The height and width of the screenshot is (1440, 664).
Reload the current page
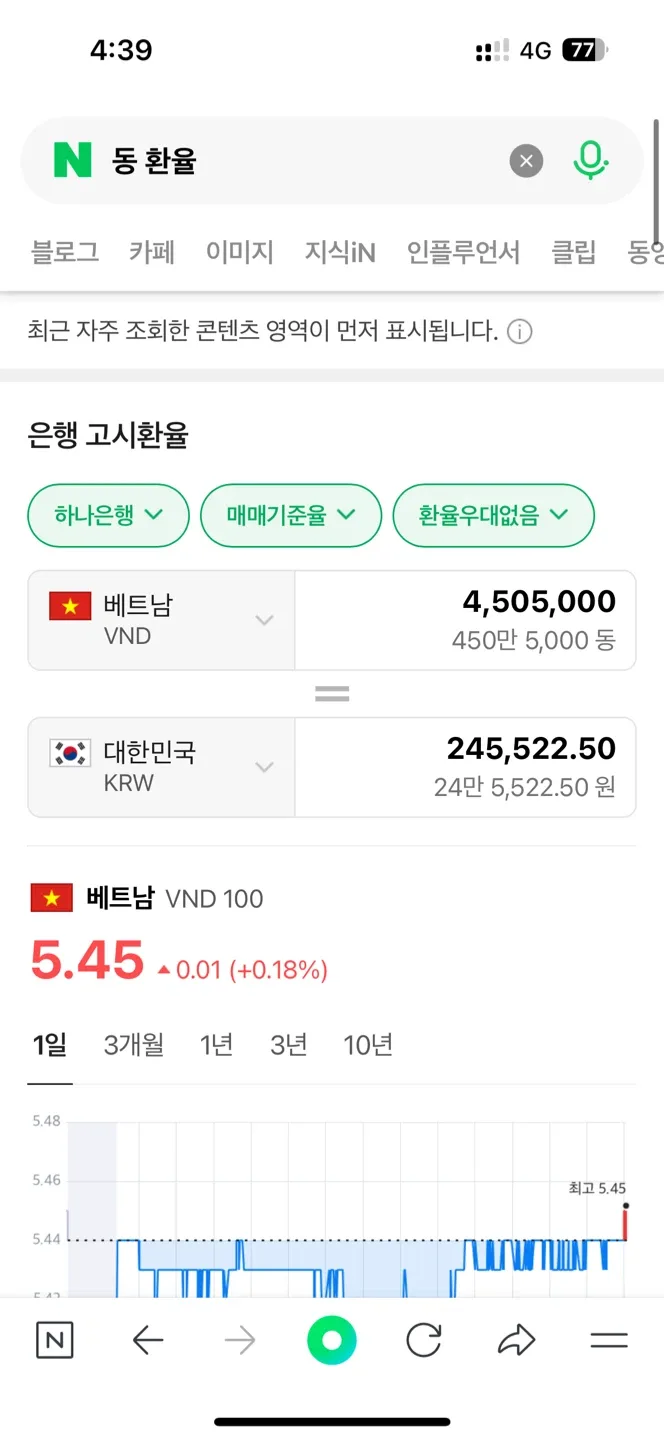424,1340
